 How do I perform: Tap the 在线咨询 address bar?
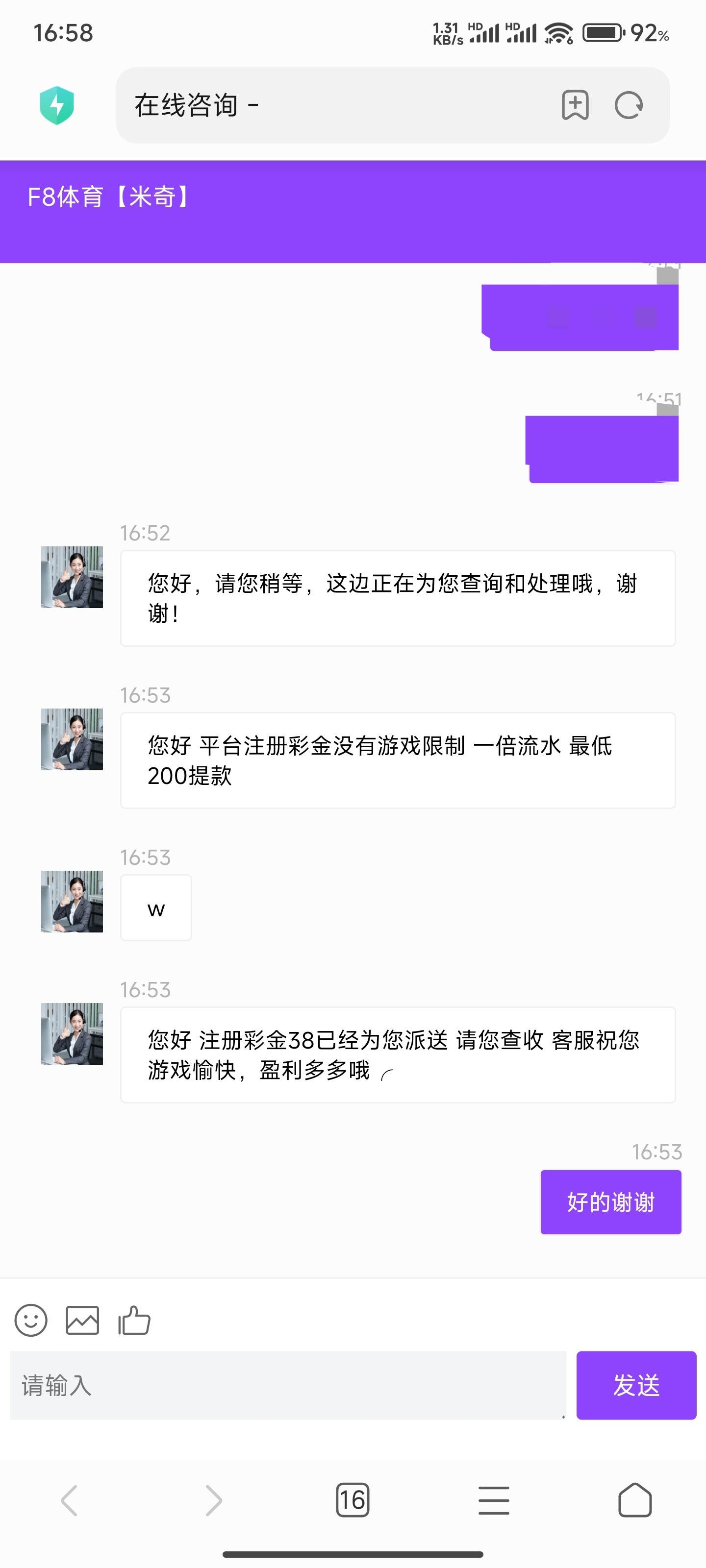tap(335, 105)
